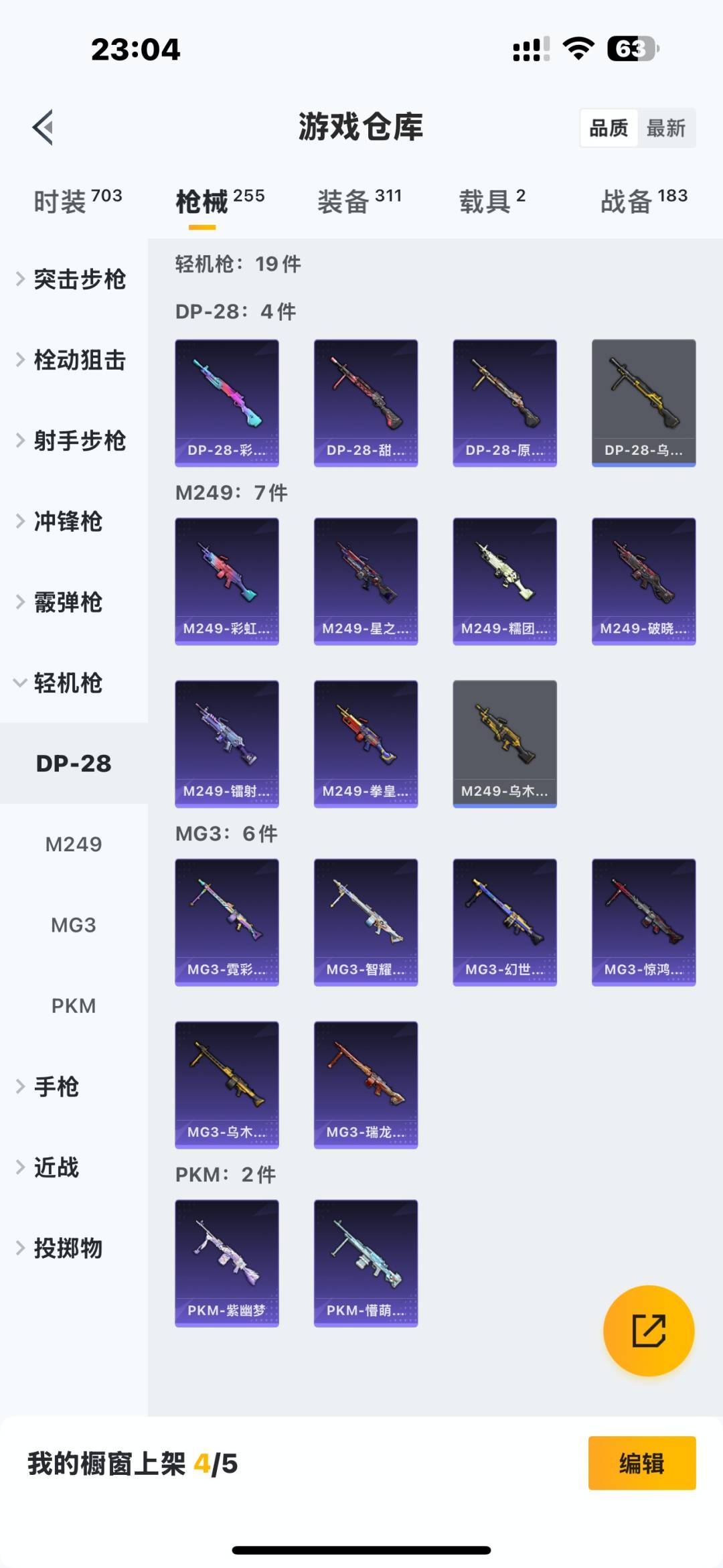Open the M249-拳皇 weapon skin
Viewport: 723px width, 1568px height.
pos(365,744)
